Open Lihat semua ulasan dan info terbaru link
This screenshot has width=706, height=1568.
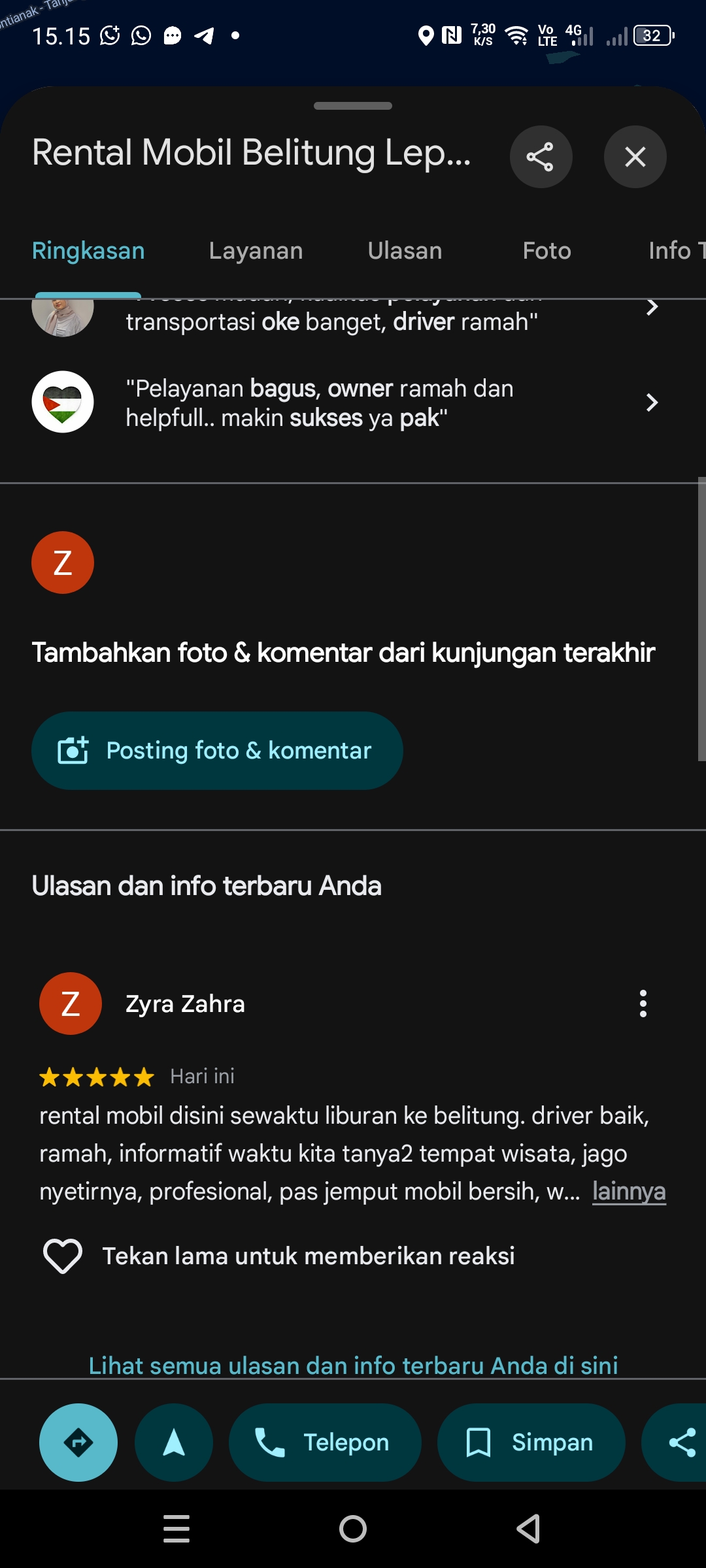pyautogui.click(x=353, y=1365)
